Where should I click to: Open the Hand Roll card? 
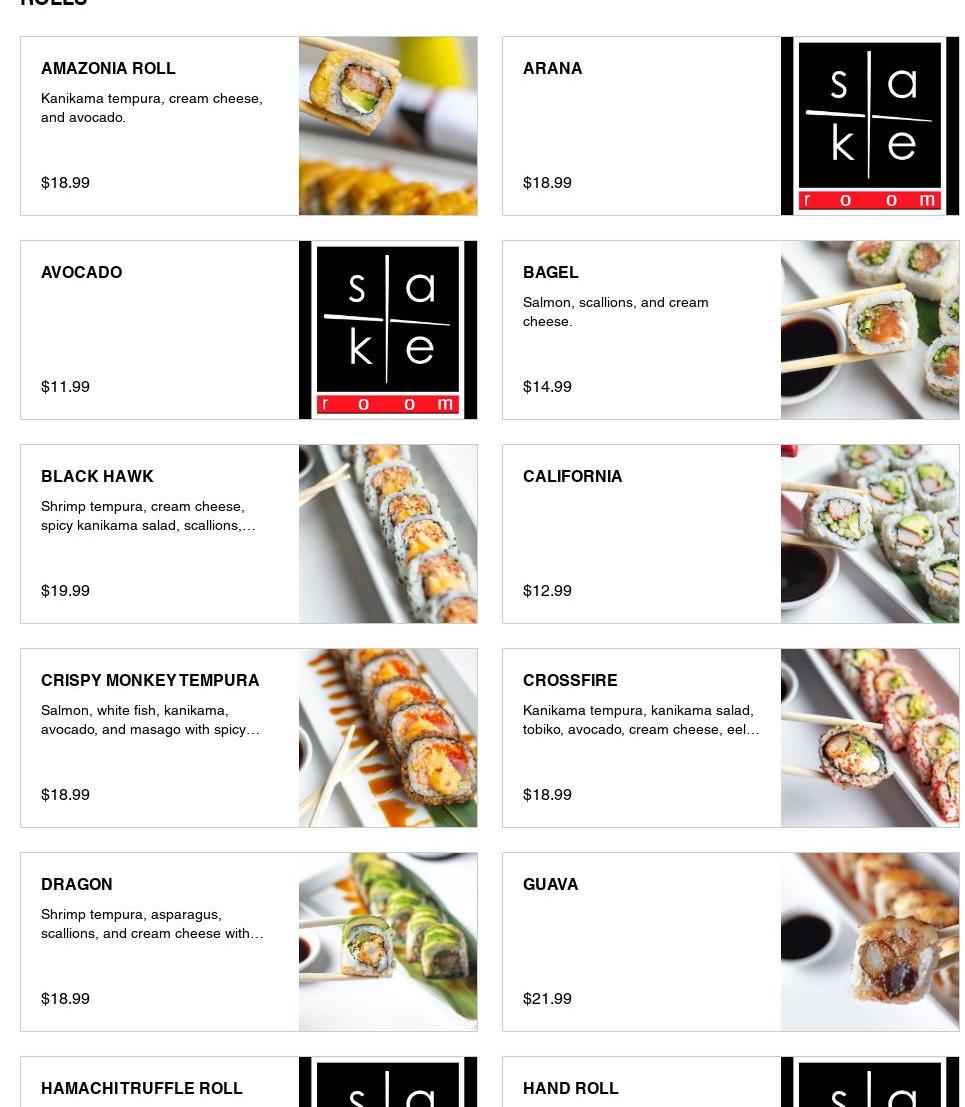click(730, 1084)
